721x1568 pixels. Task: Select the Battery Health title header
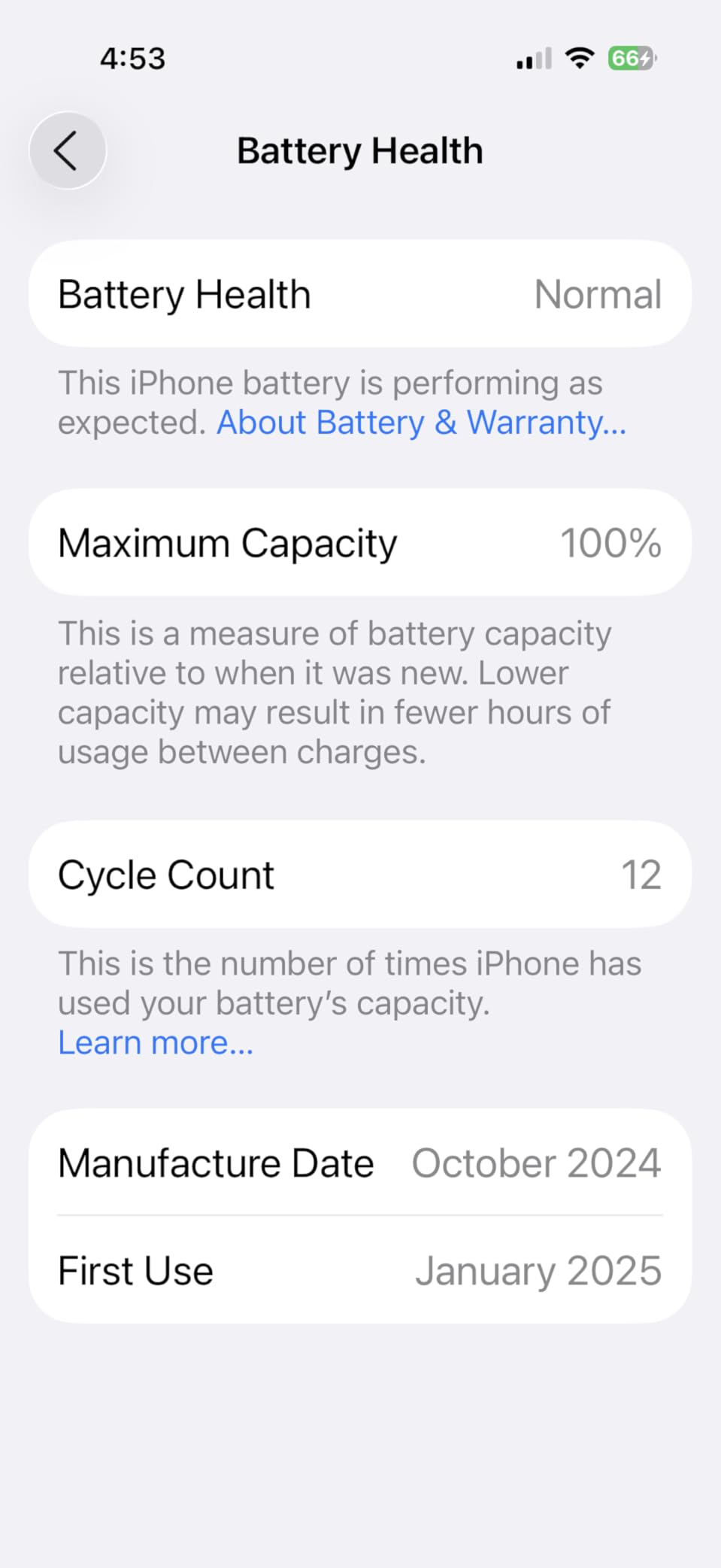click(360, 150)
